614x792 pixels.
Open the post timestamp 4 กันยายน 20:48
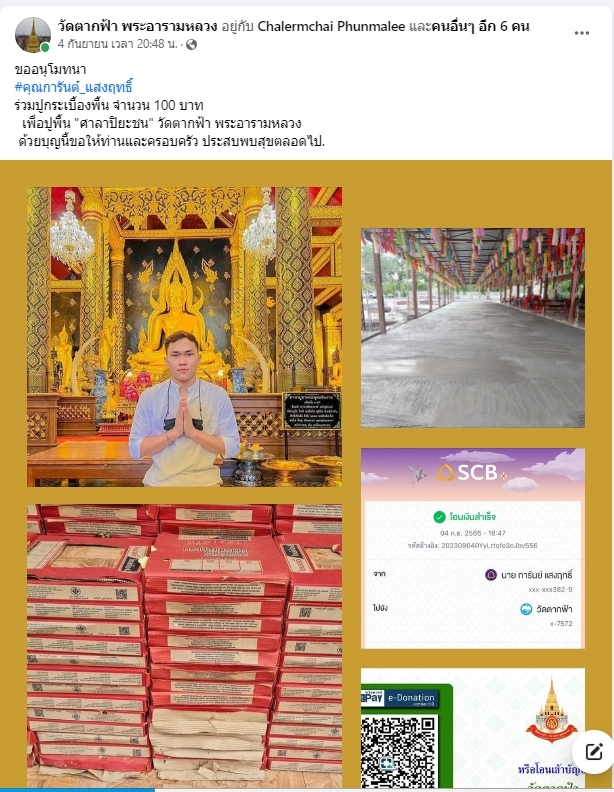click(x=118, y=45)
